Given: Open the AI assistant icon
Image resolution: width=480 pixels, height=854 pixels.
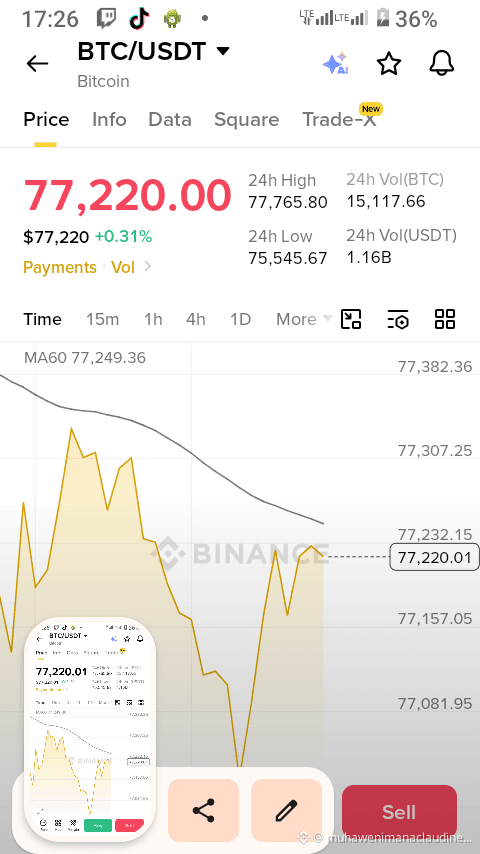Looking at the screenshot, I should coord(336,64).
